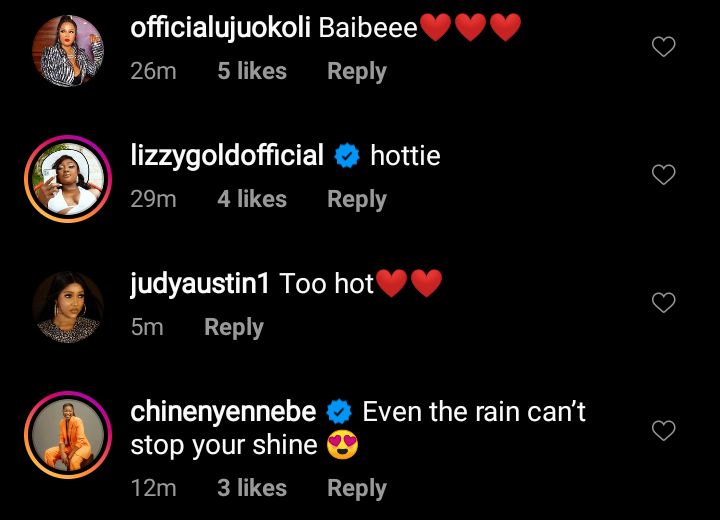Reply to officialujuokoli's comment
The width and height of the screenshot is (720, 520).
click(357, 72)
